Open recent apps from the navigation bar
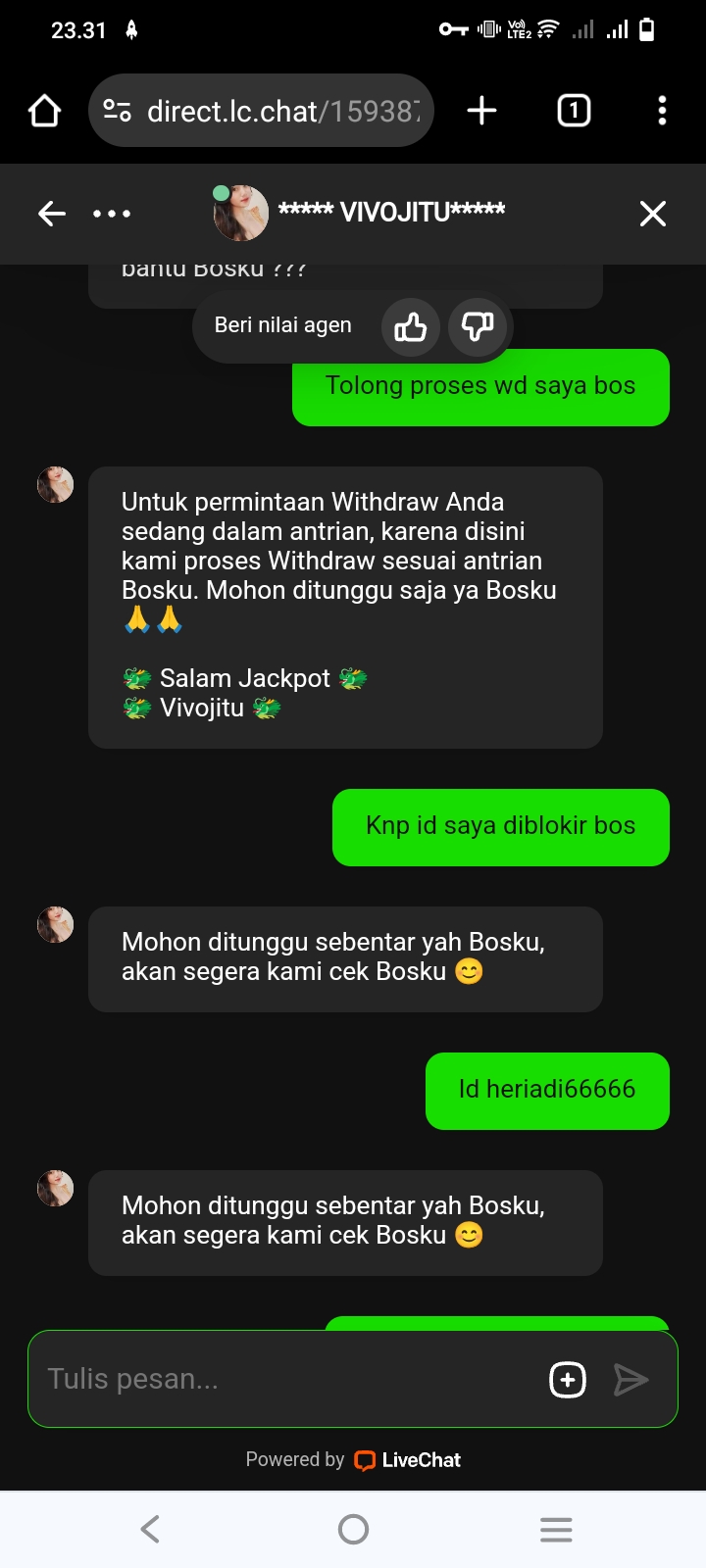706x1568 pixels. [556, 1529]
